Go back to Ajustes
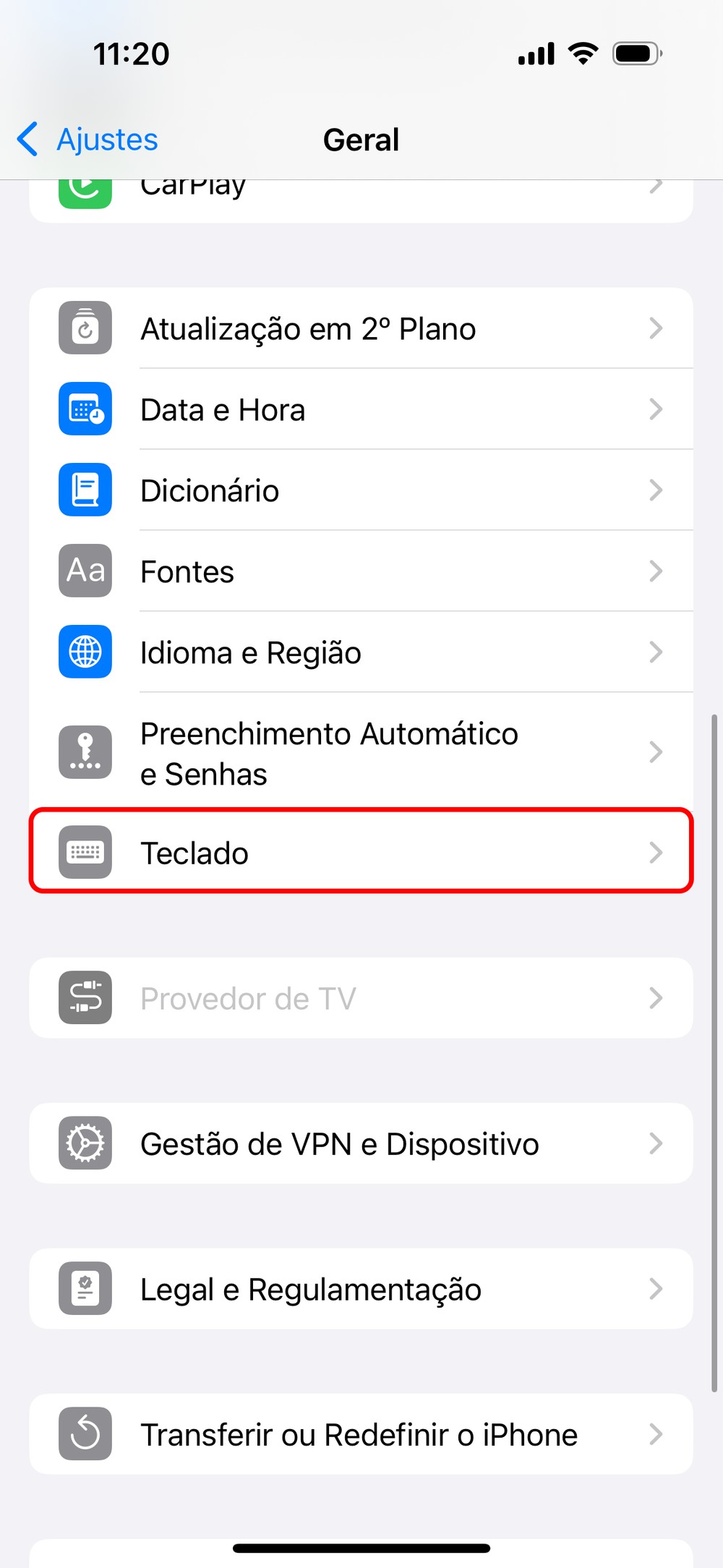 (x=88, y=140)
